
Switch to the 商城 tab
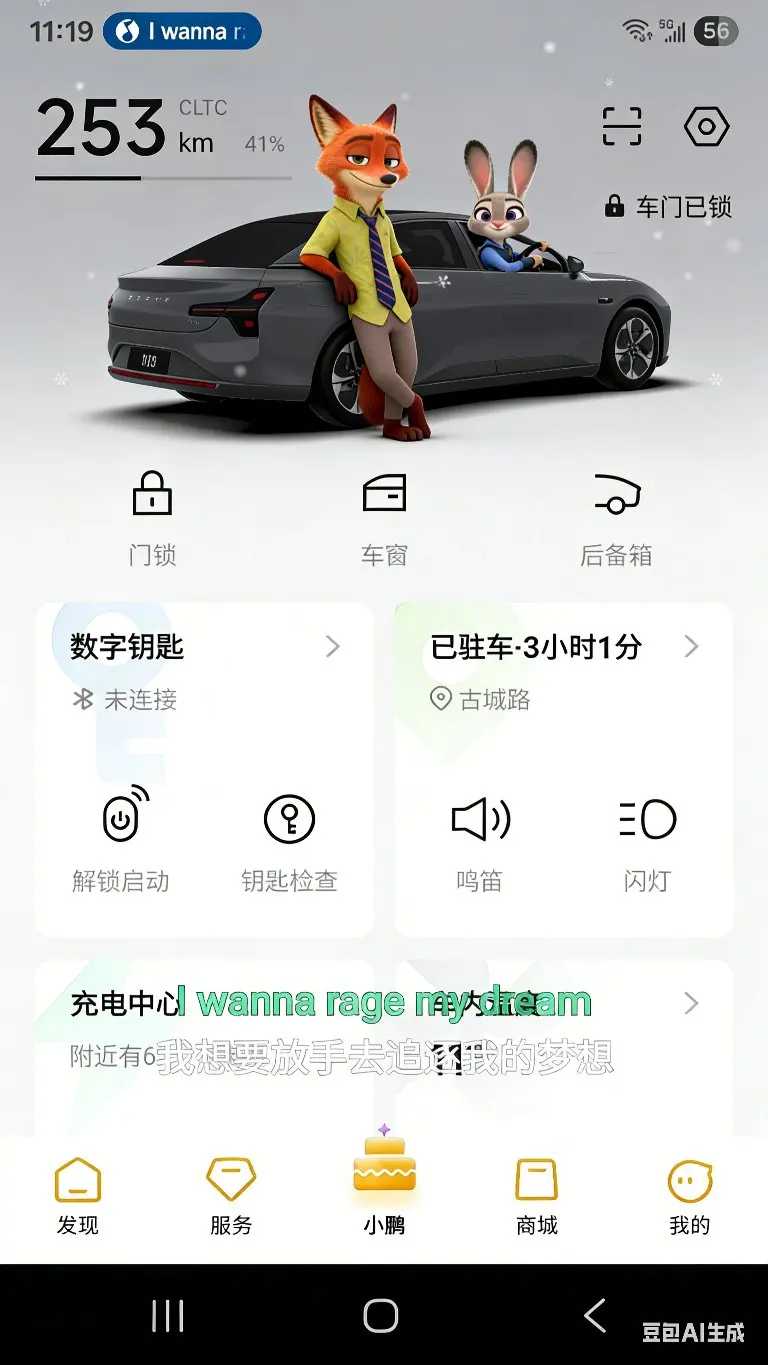[x=537, y=1196]
